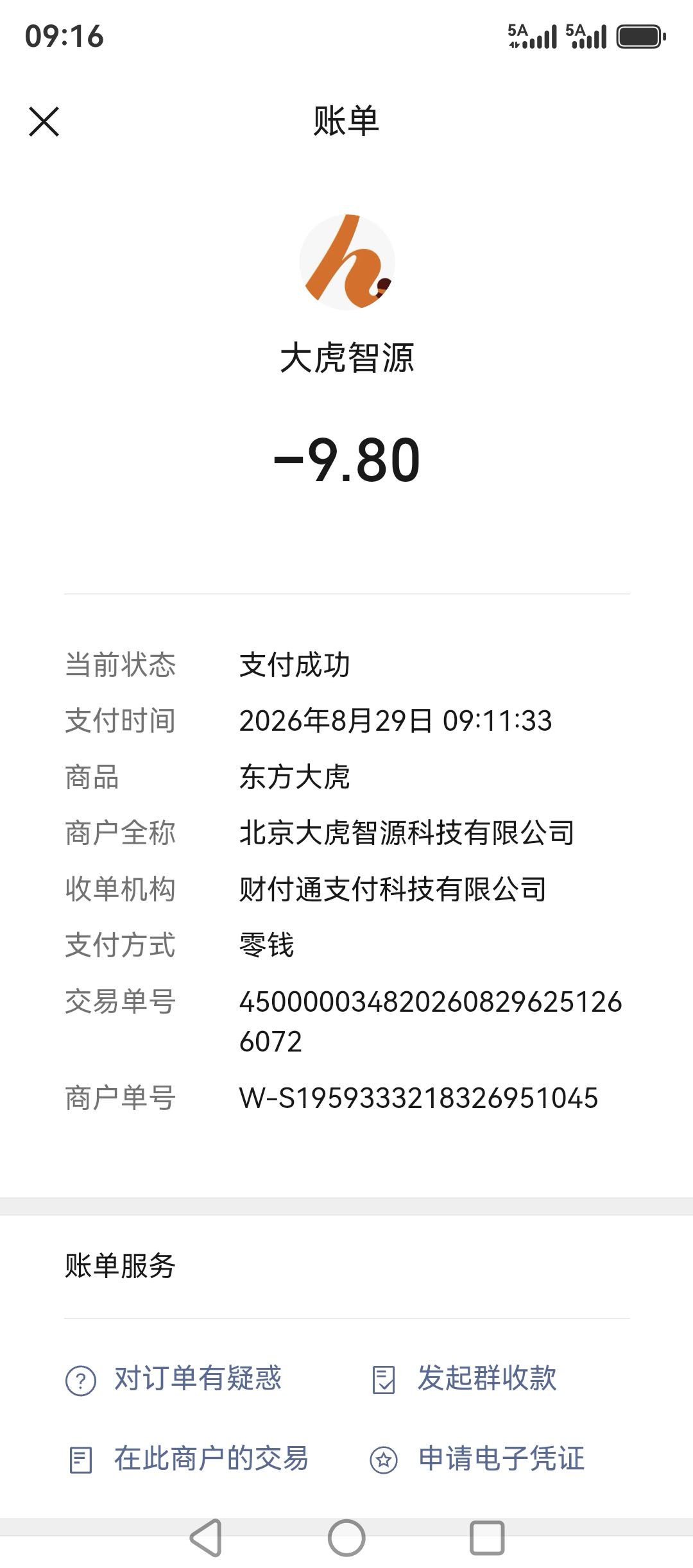Tap 对订单有疑惑 for order help
This screenshot has width=693, height=1568.
173,1379
